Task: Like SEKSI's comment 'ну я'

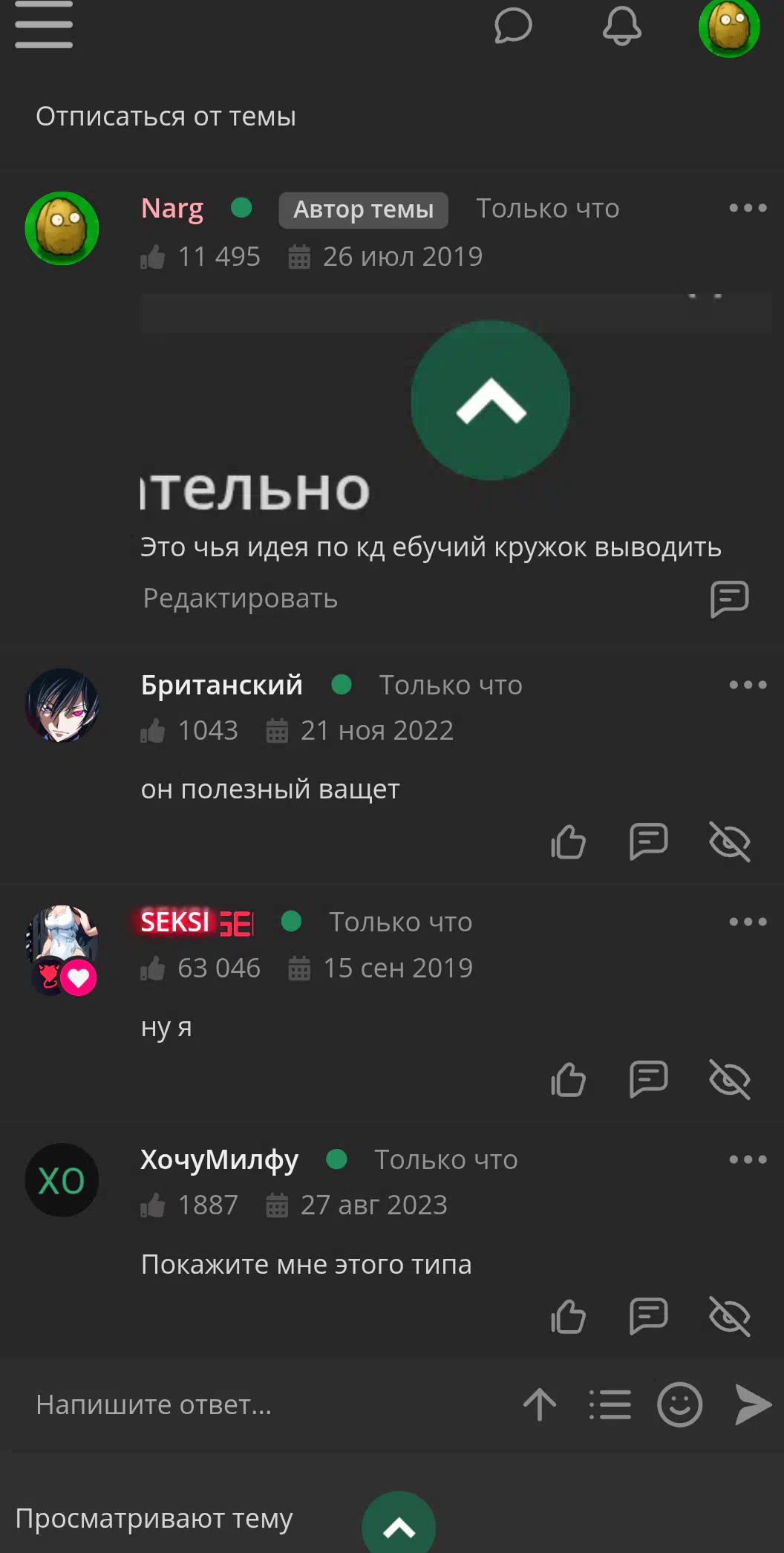Action: click(569, 1080)
